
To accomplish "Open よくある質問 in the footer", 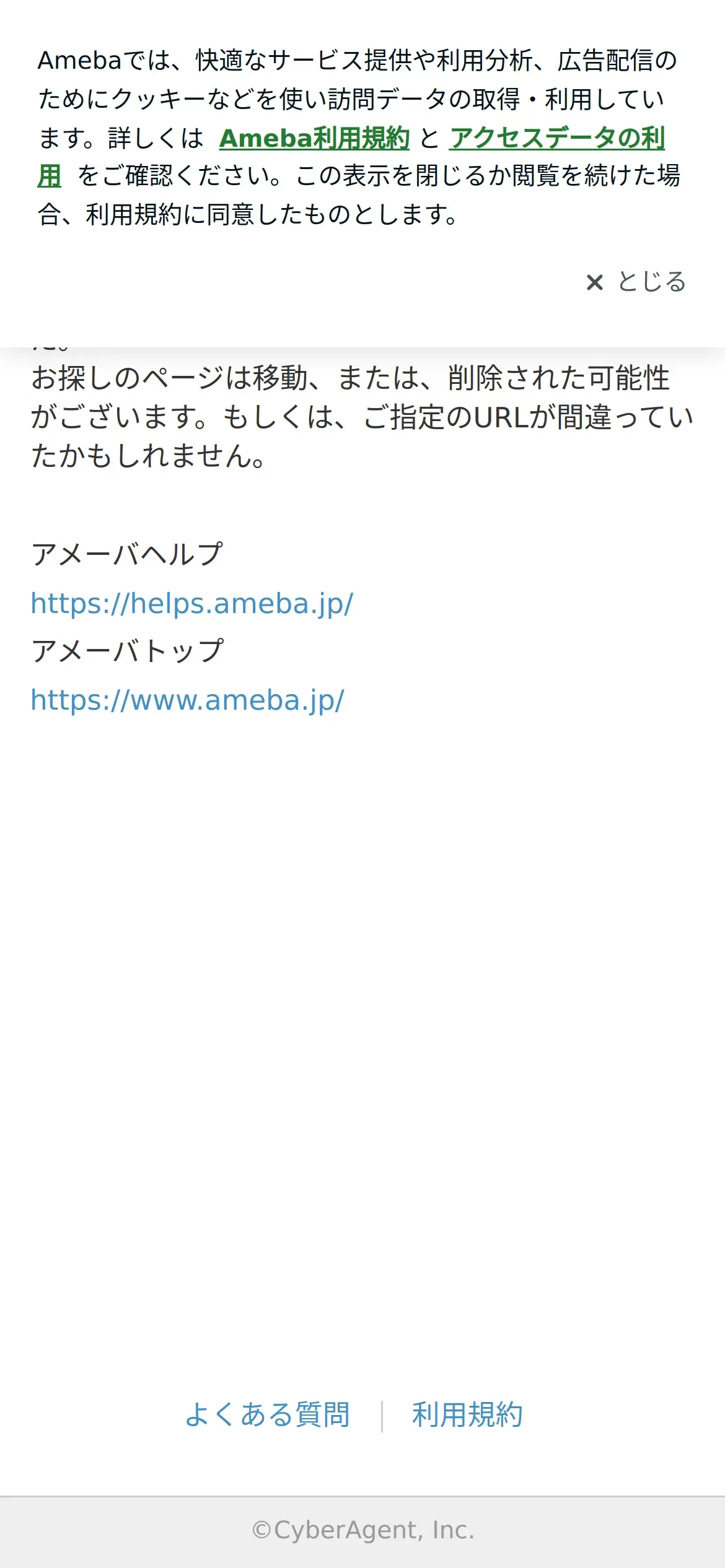I will pos(268,1414).
